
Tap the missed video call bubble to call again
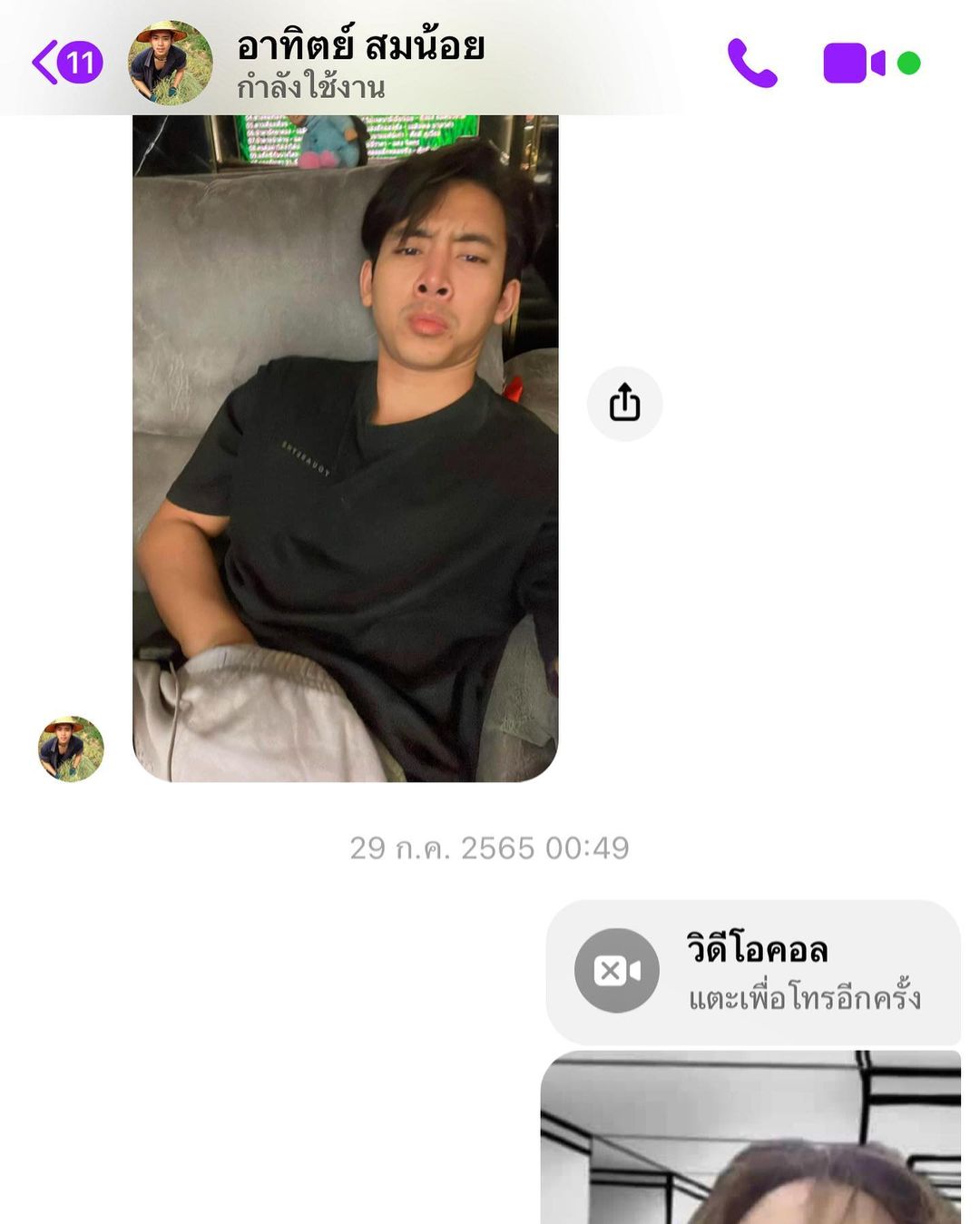(x=752, y=972)
